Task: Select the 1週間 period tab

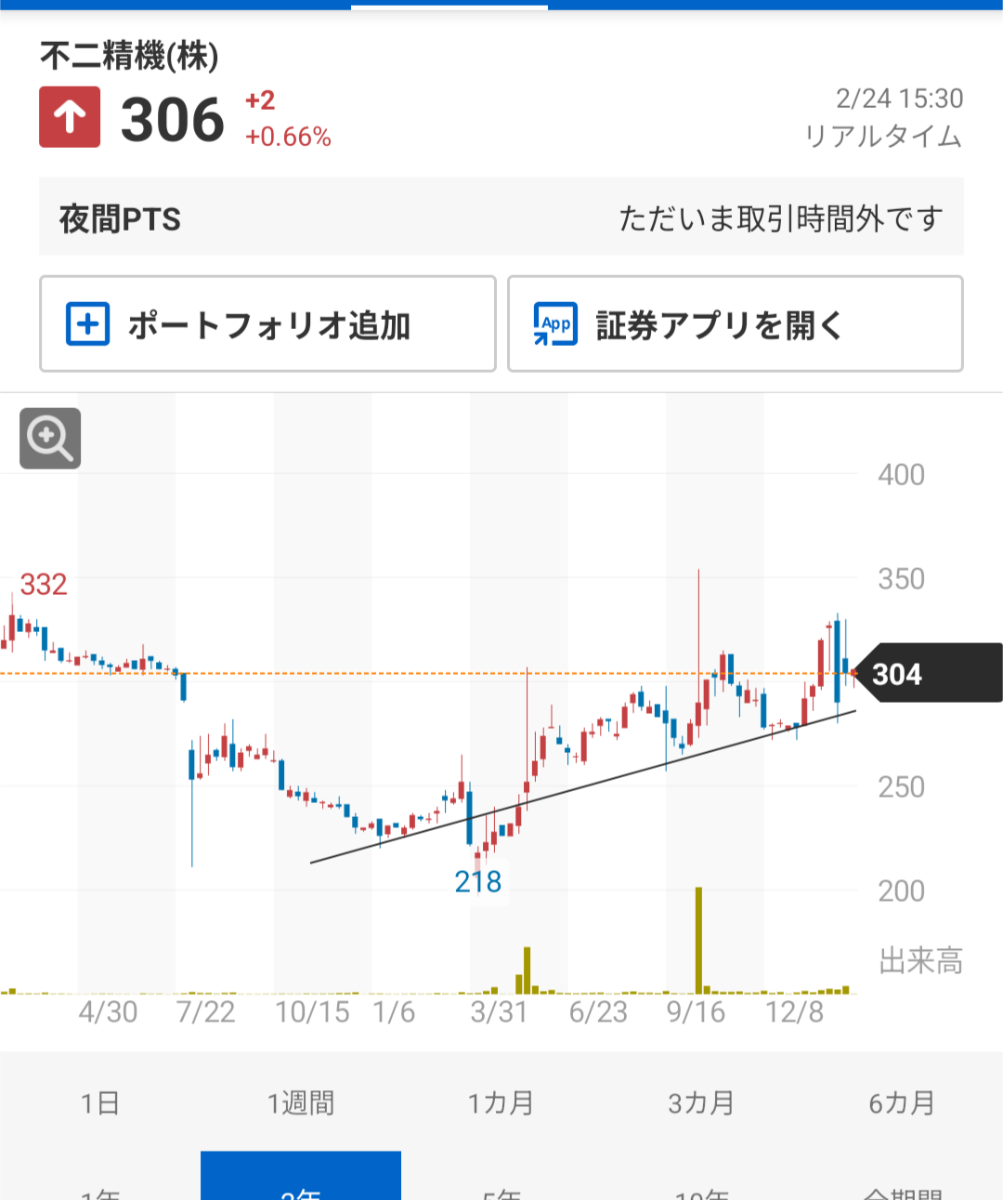Action: 302,1104
